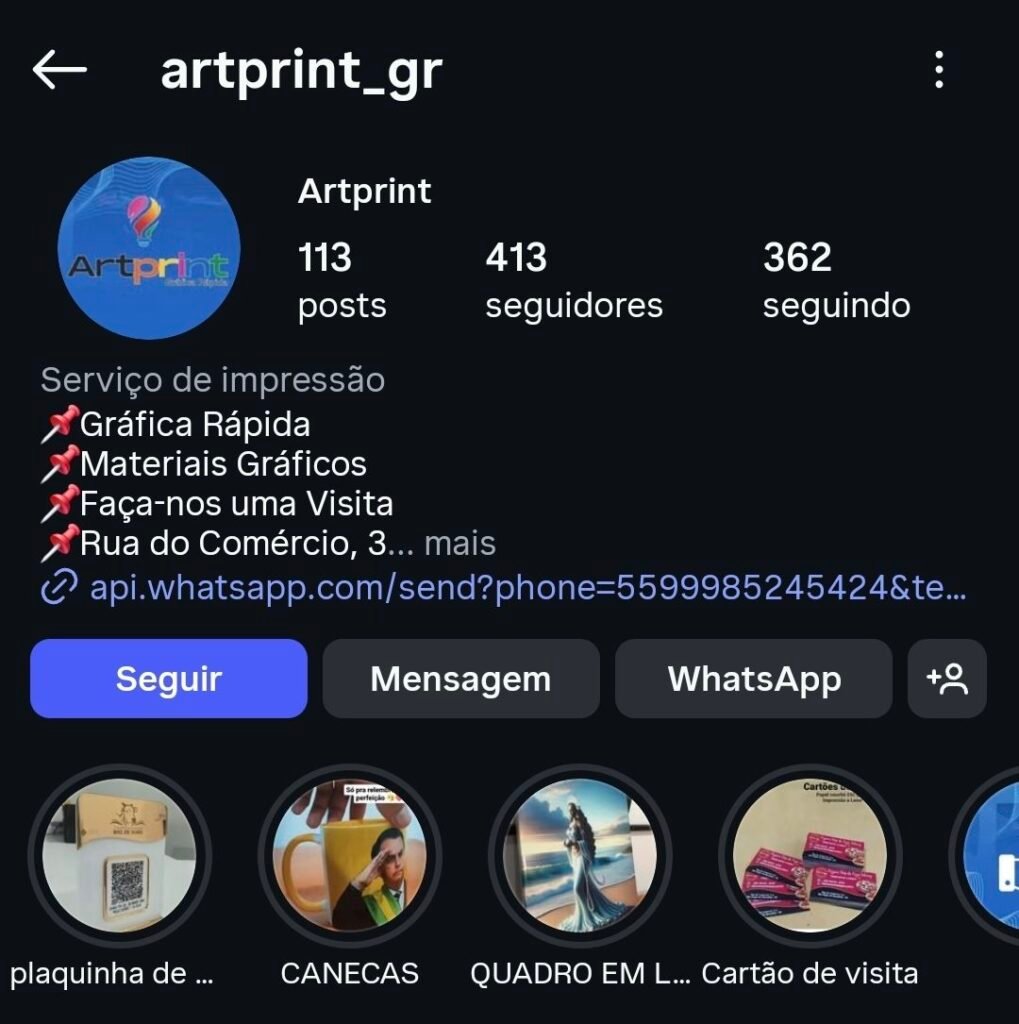Send a message via Mensagem button
The image size is (1019, 1024).
pos(460,679)
